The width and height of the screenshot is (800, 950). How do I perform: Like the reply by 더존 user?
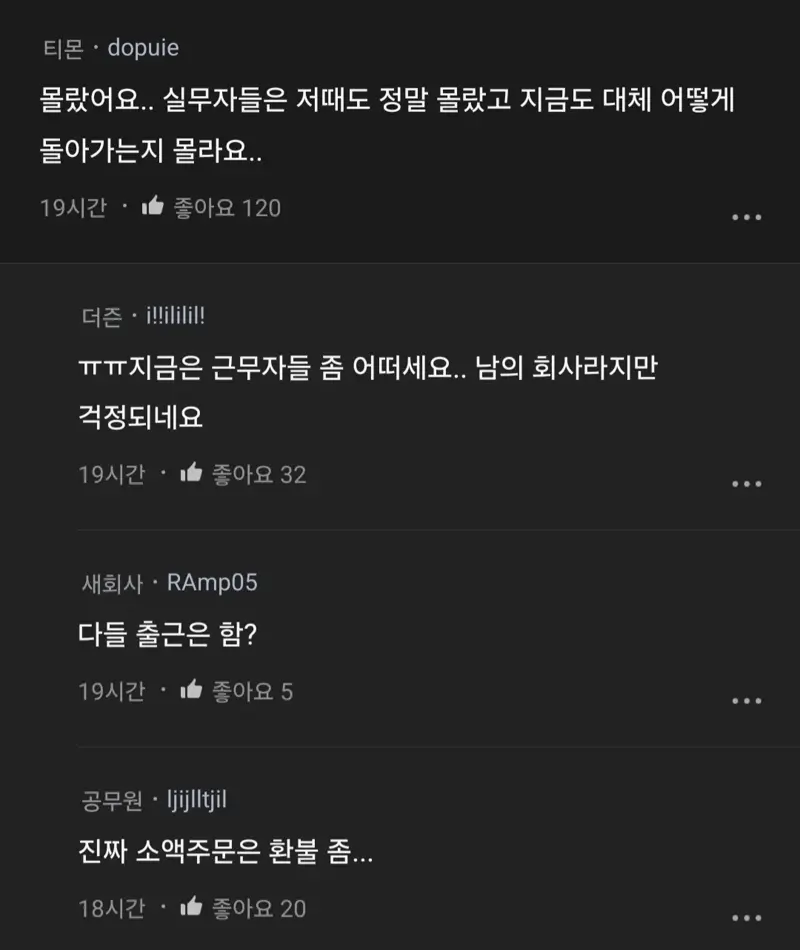(191, 474)
